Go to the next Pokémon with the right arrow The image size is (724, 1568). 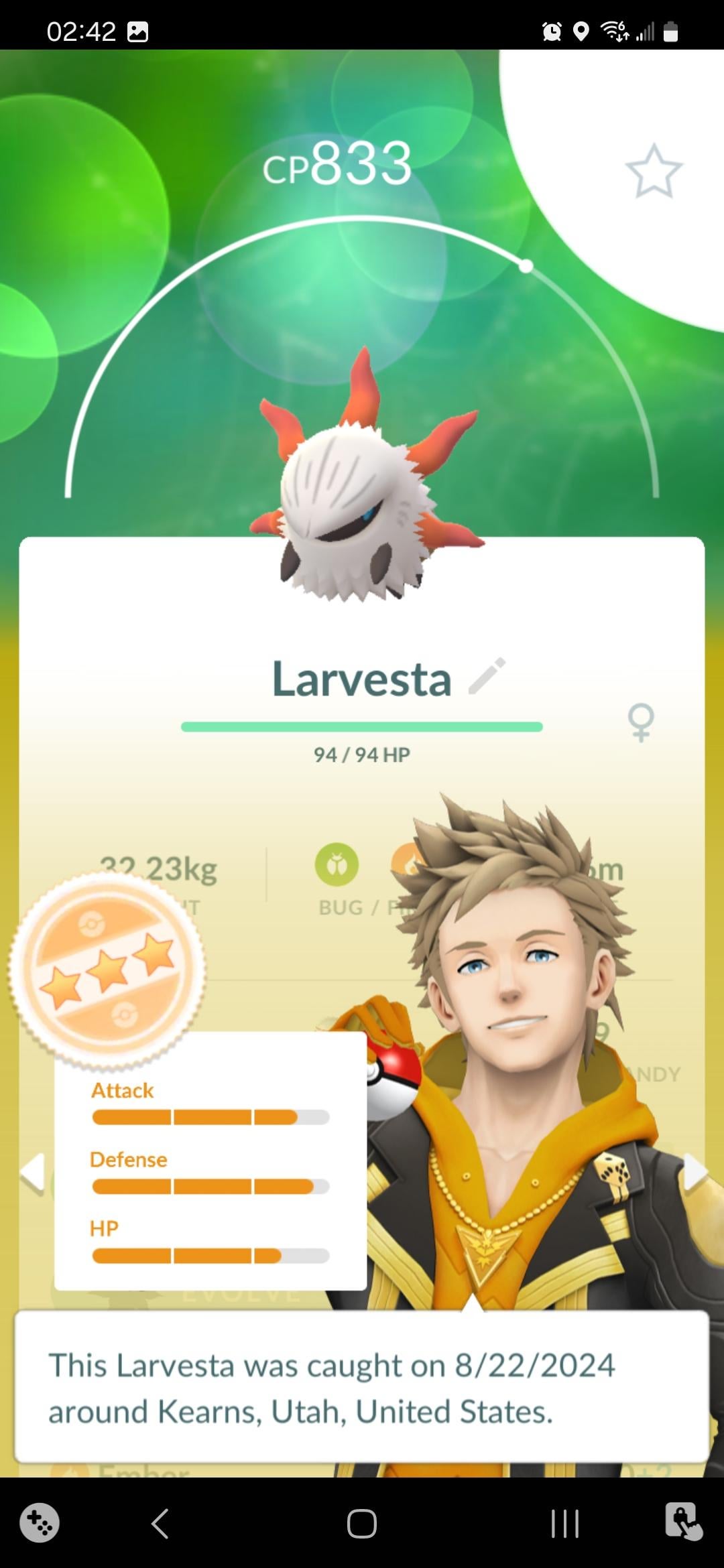(695, 1173)
